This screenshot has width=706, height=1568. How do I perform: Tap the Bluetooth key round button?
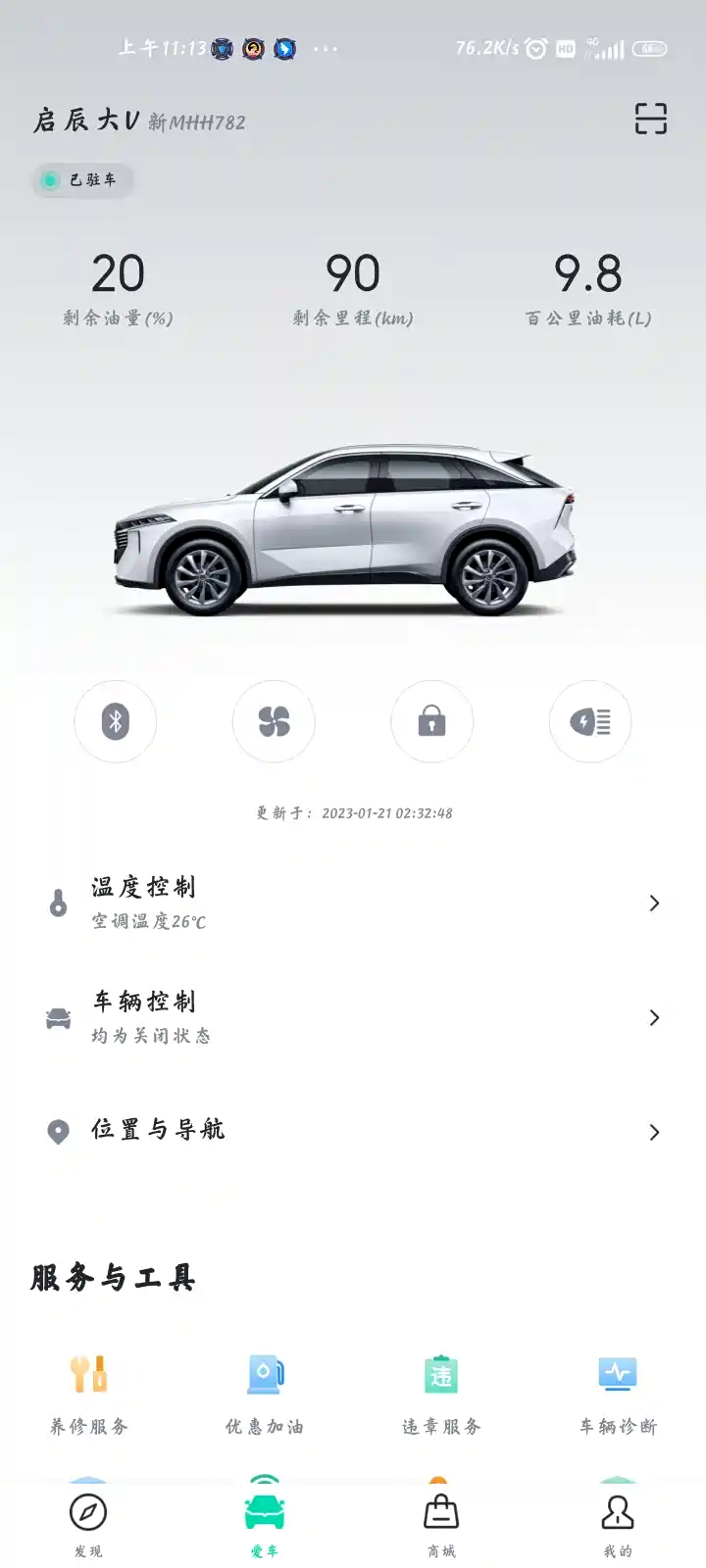tap(116, 722)
